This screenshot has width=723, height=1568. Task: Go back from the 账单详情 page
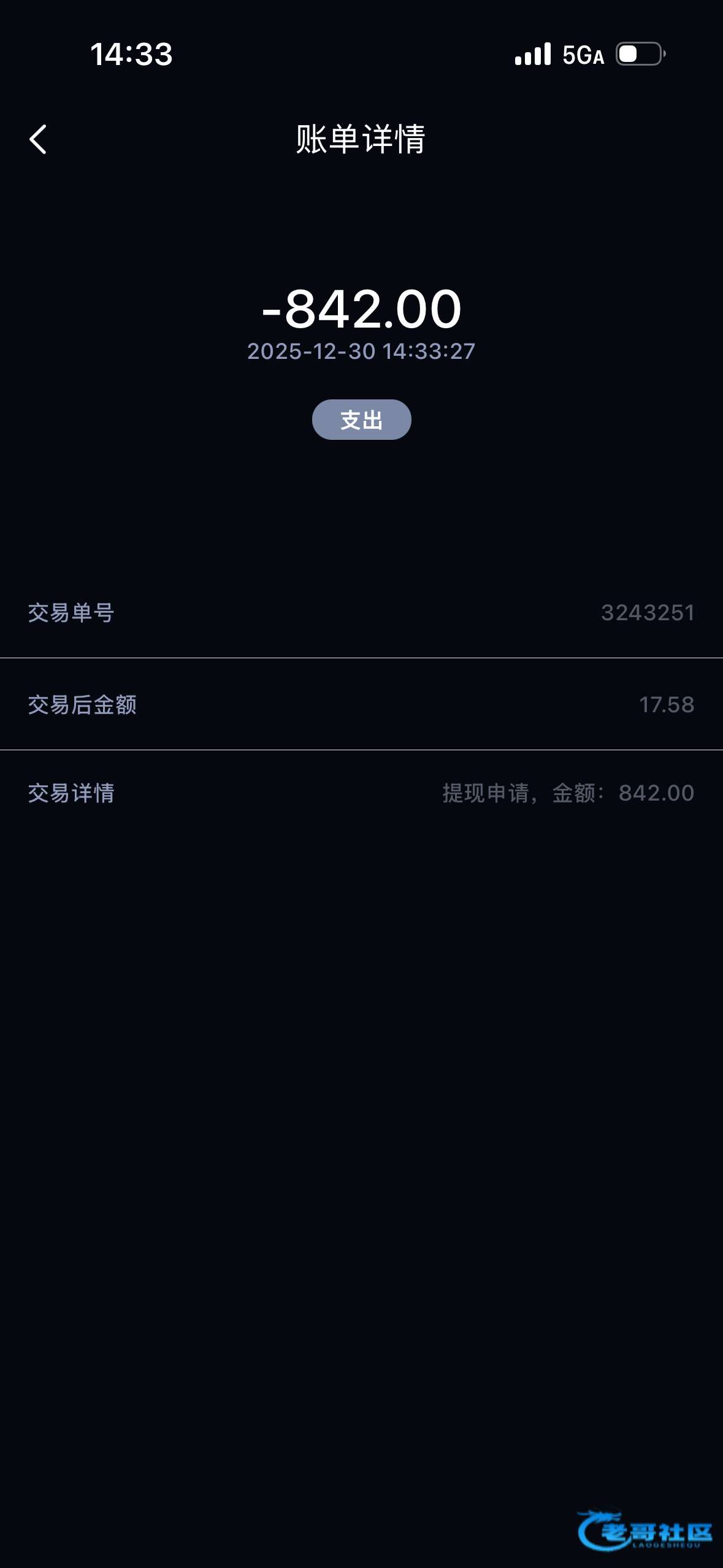pyautogui.click(x=38, y=139)
